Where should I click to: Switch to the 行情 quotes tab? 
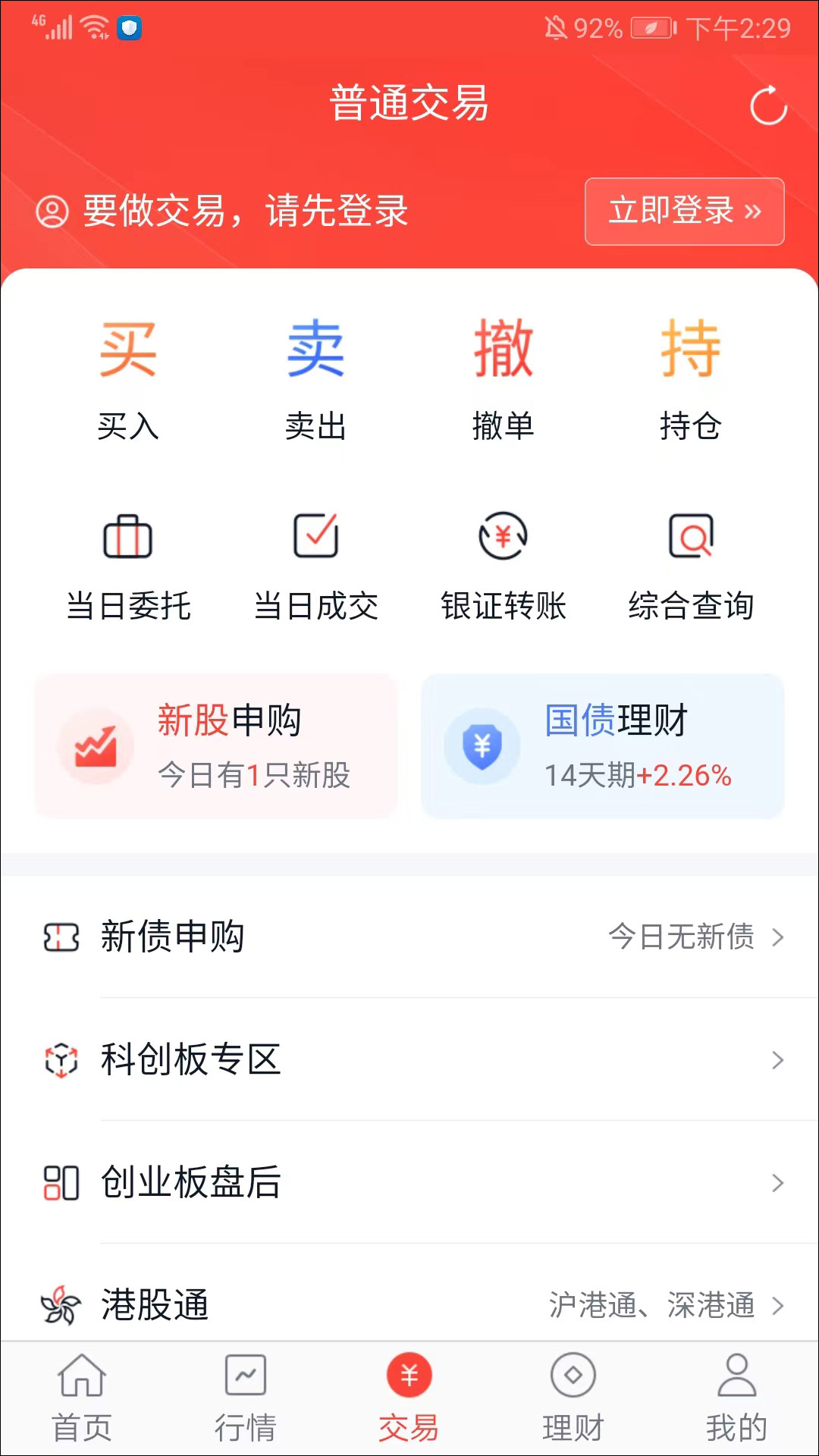point(246,1399)
